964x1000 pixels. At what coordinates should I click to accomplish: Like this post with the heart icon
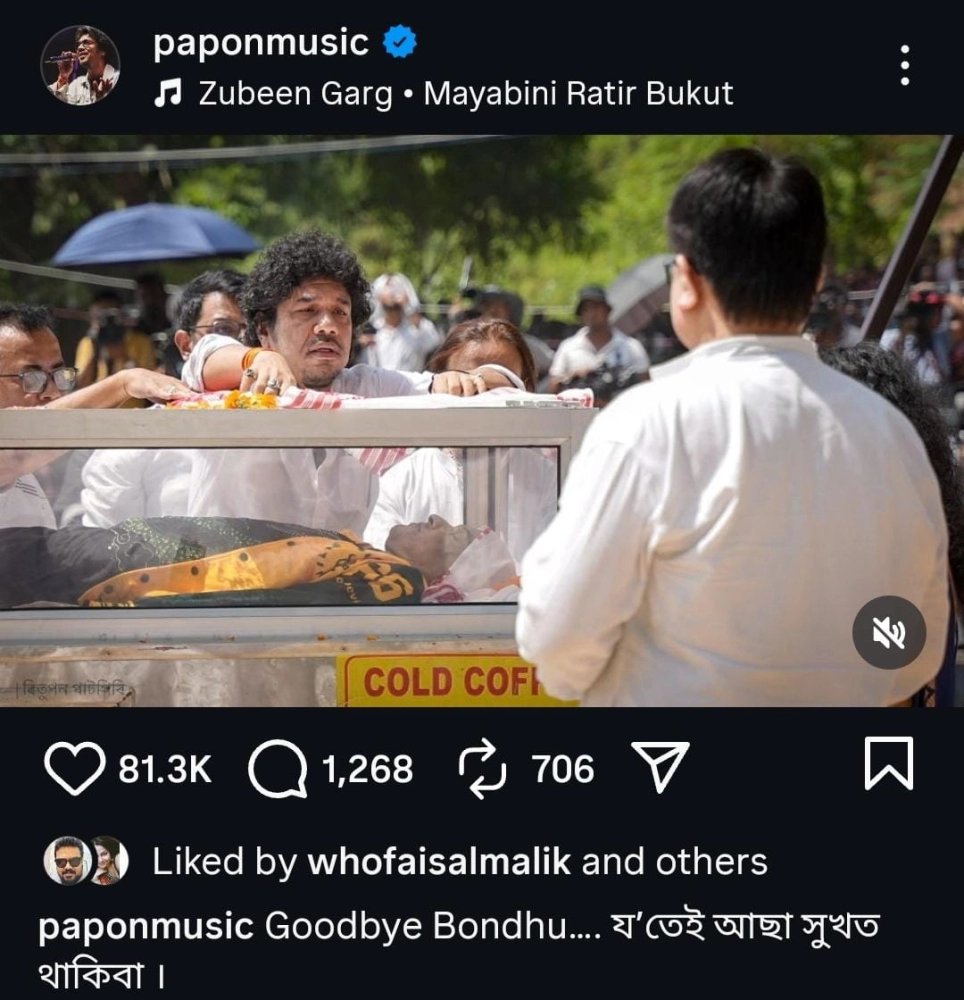75,768
